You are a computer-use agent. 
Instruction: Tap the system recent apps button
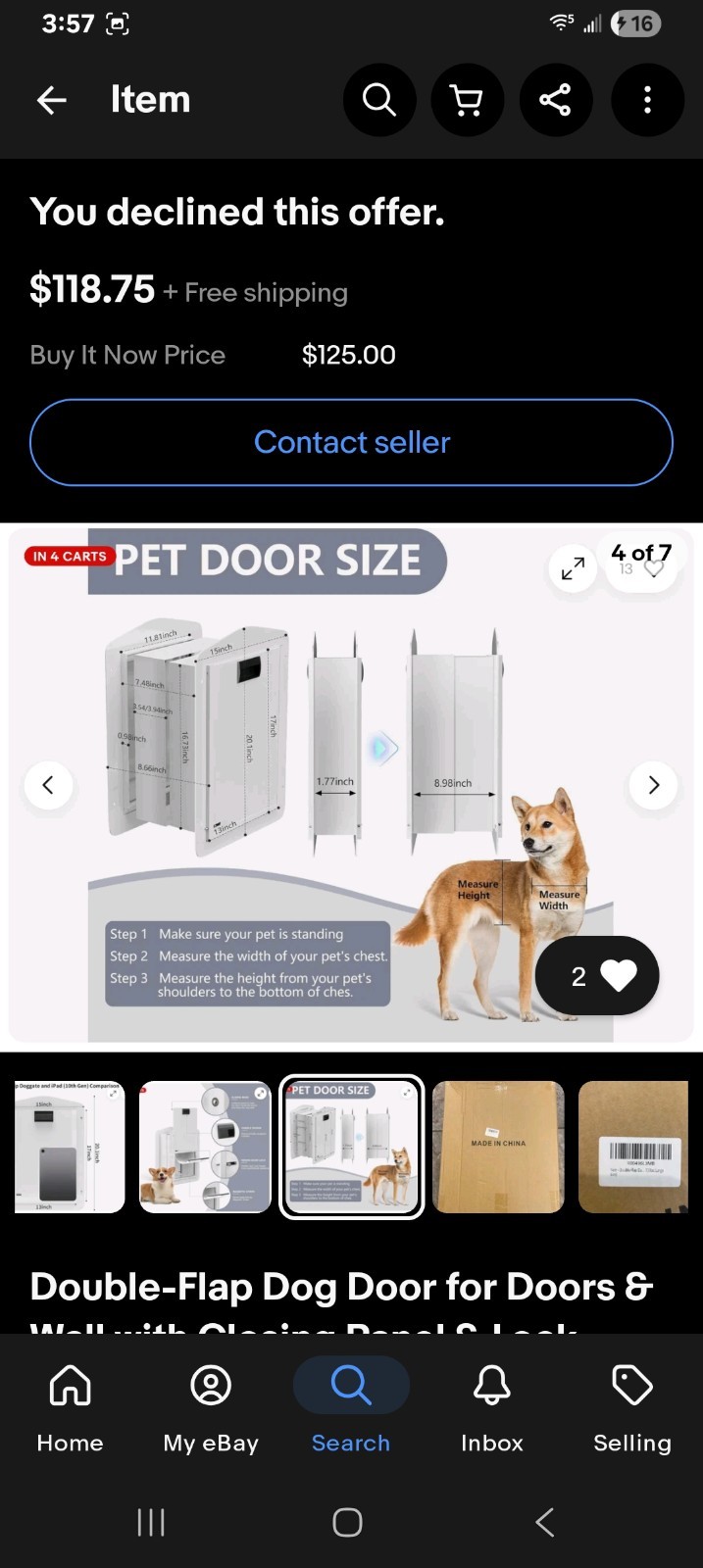tap(151, 1522)
